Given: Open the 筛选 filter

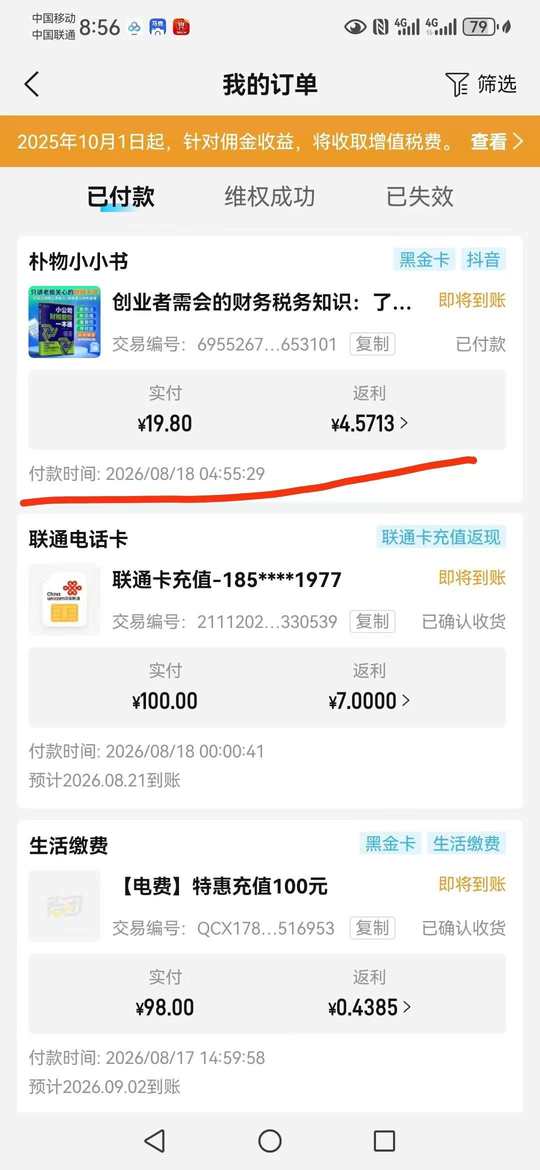Looking at the screenshot, I should pyautogui.click(x=481, y=84).
